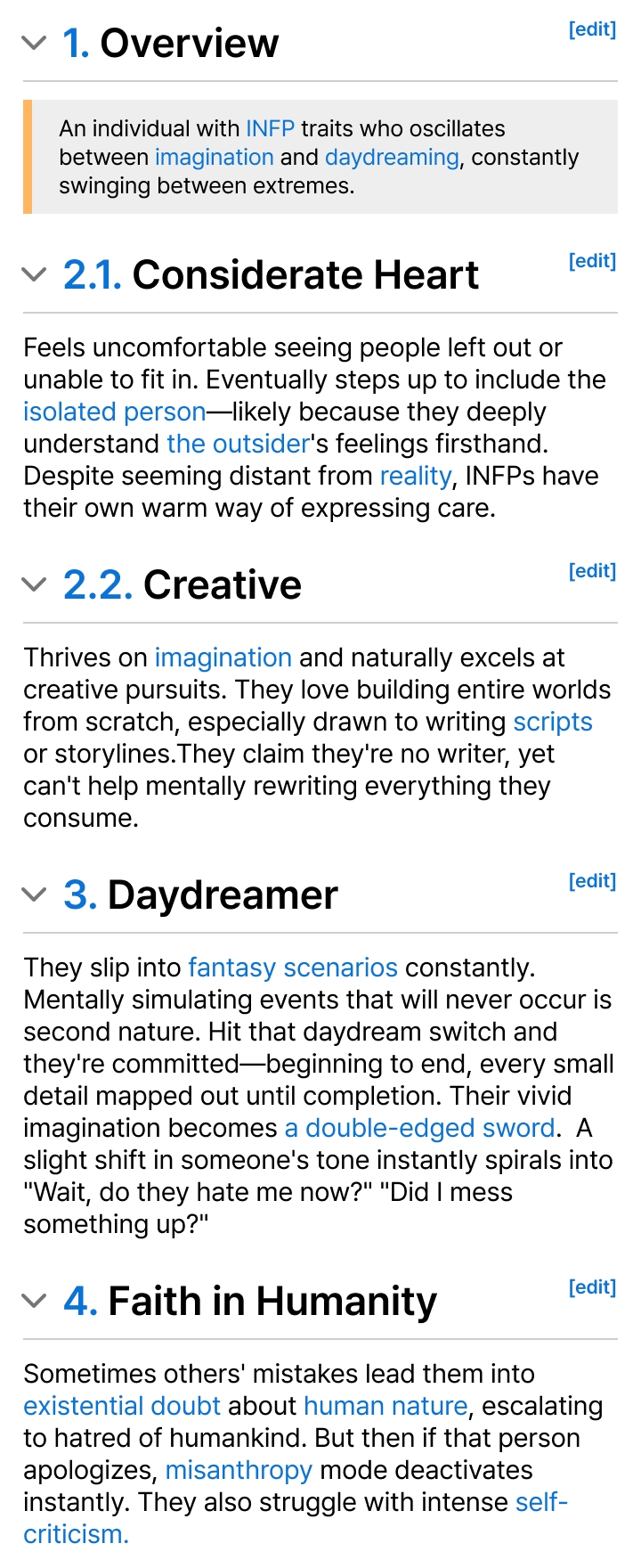Collapse the Faith in Humanity section
The height and width of the screenshot is (1568, 641).
pyautogui.click(x=33, y=1301)
